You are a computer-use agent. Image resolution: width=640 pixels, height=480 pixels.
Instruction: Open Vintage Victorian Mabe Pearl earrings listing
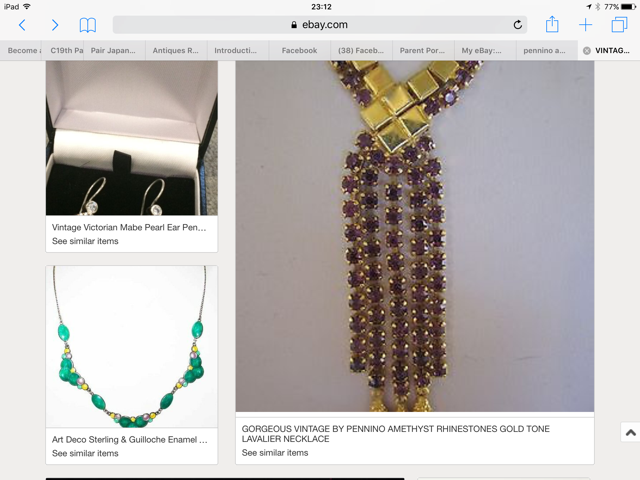click(x=129, y=227)
